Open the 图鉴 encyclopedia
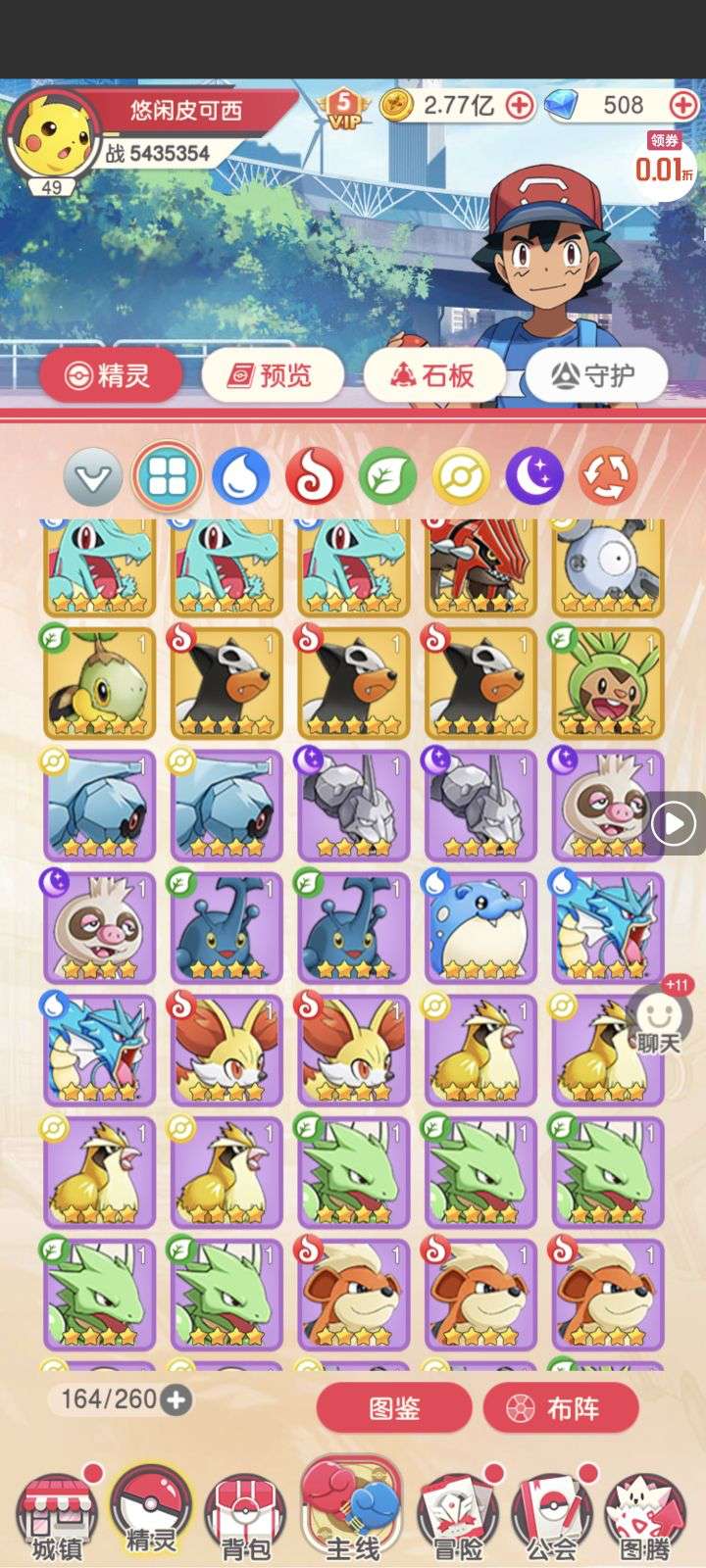The width and height of the screenshot is (706, 1568). [394, 1408]
